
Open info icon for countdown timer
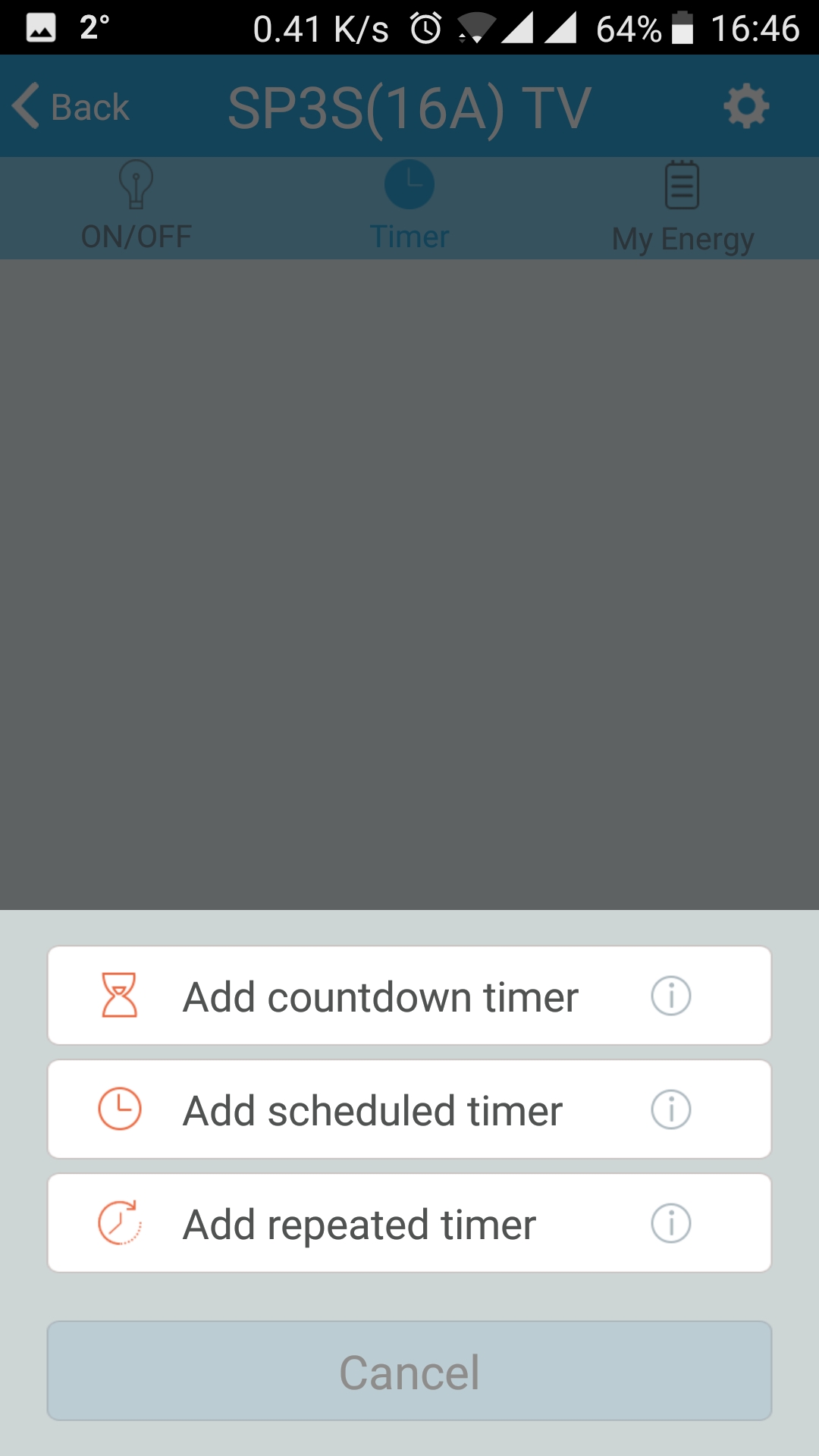pyautogui.click(x=671, y=996)
